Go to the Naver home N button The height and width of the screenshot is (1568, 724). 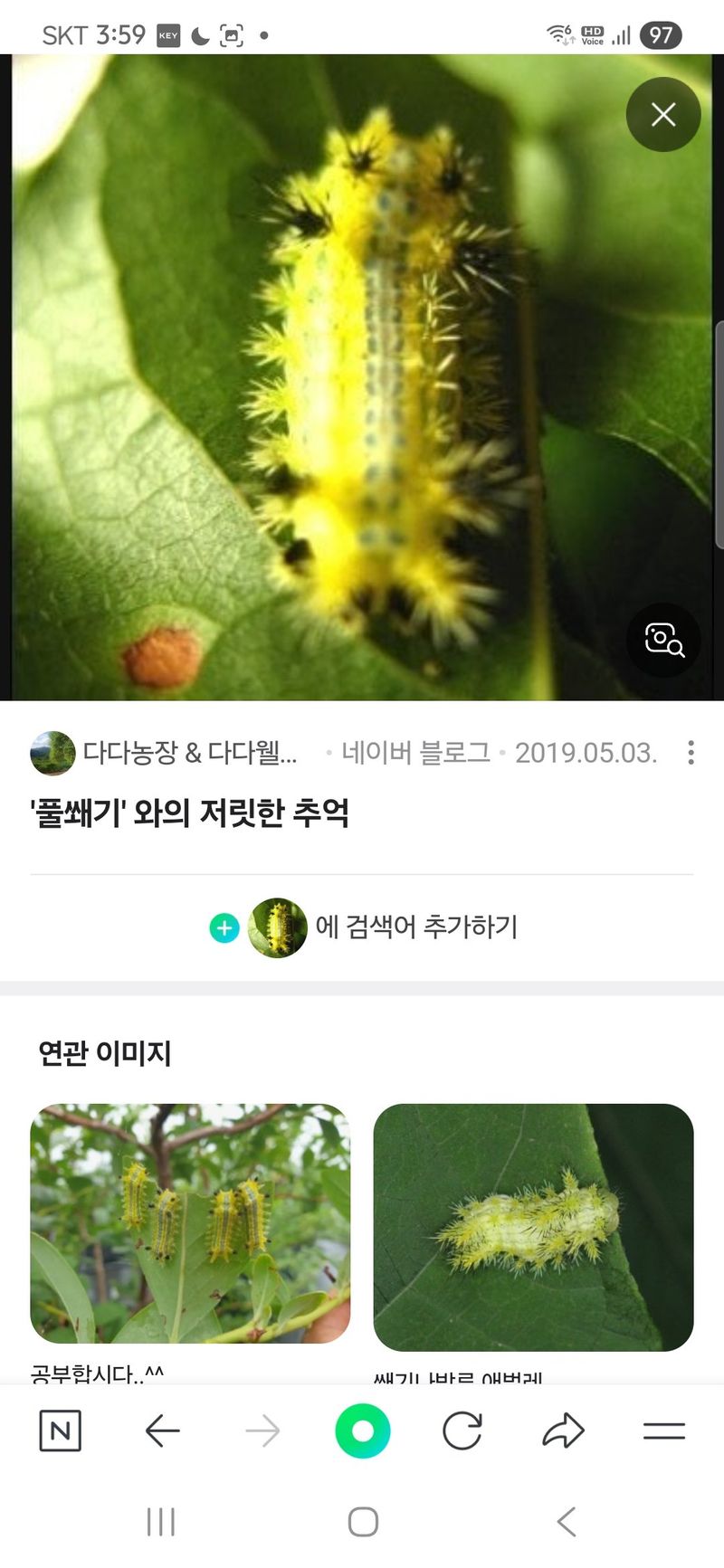point(61,1430)
